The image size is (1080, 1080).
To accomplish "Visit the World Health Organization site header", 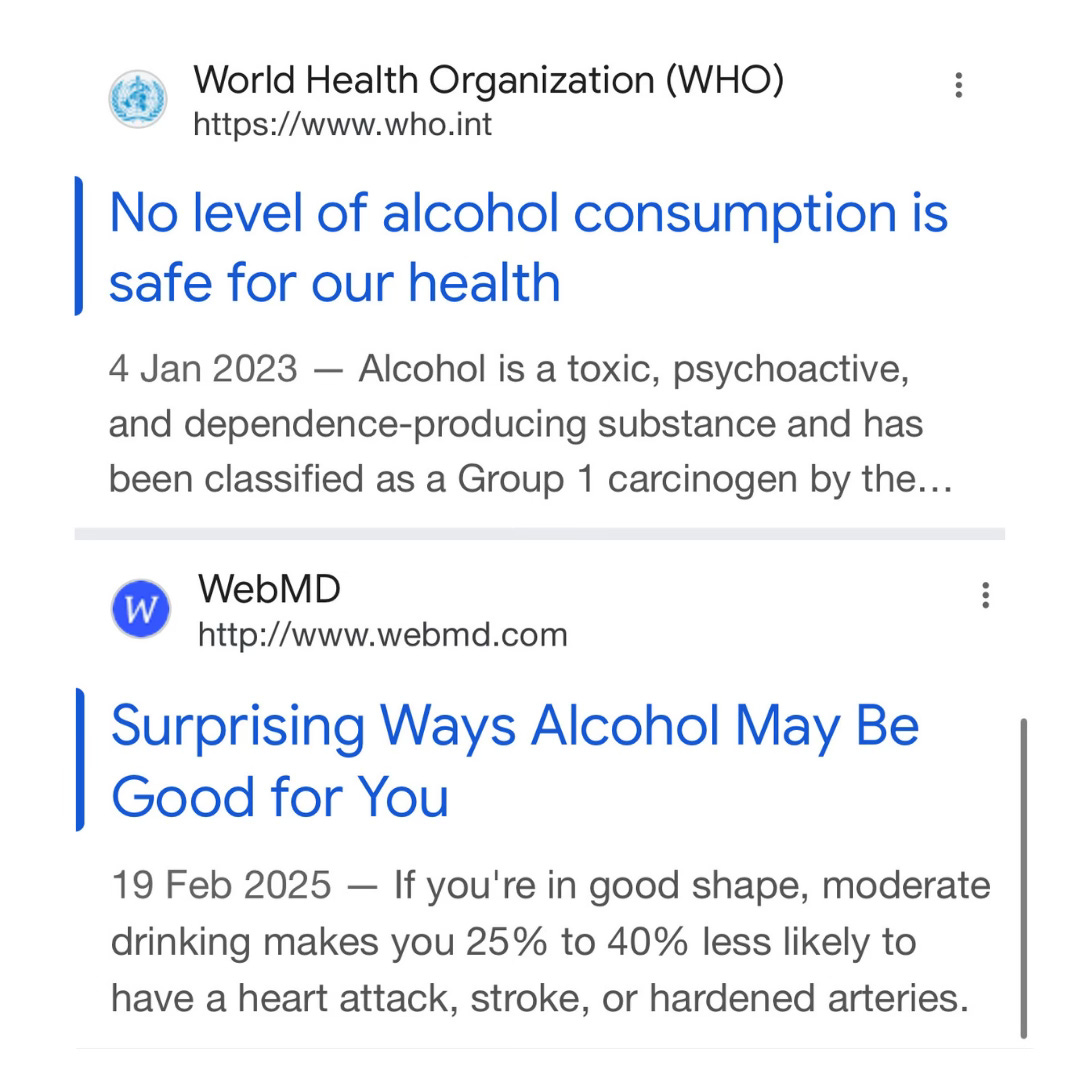I will point(487,81).
